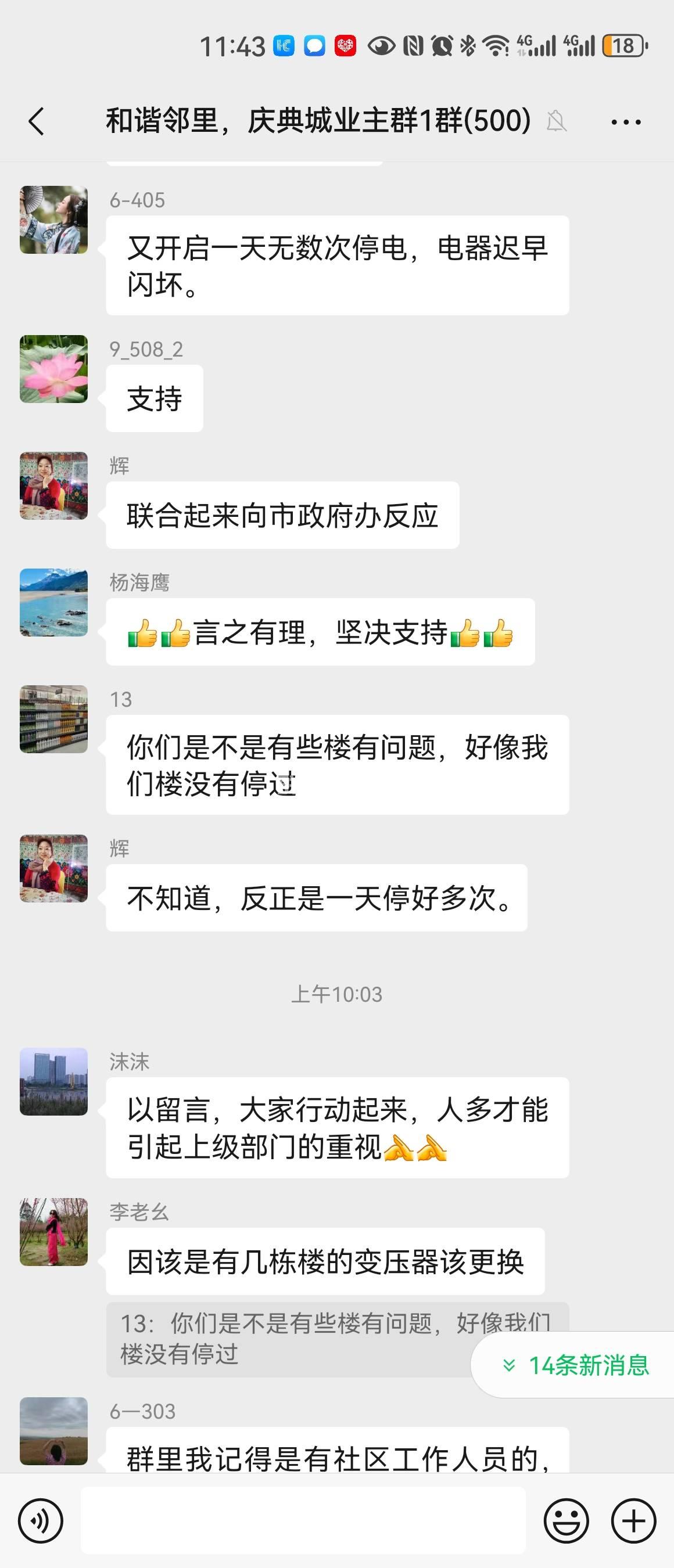View the lotus avatar of 9_508_2

[x=53, y=369]
